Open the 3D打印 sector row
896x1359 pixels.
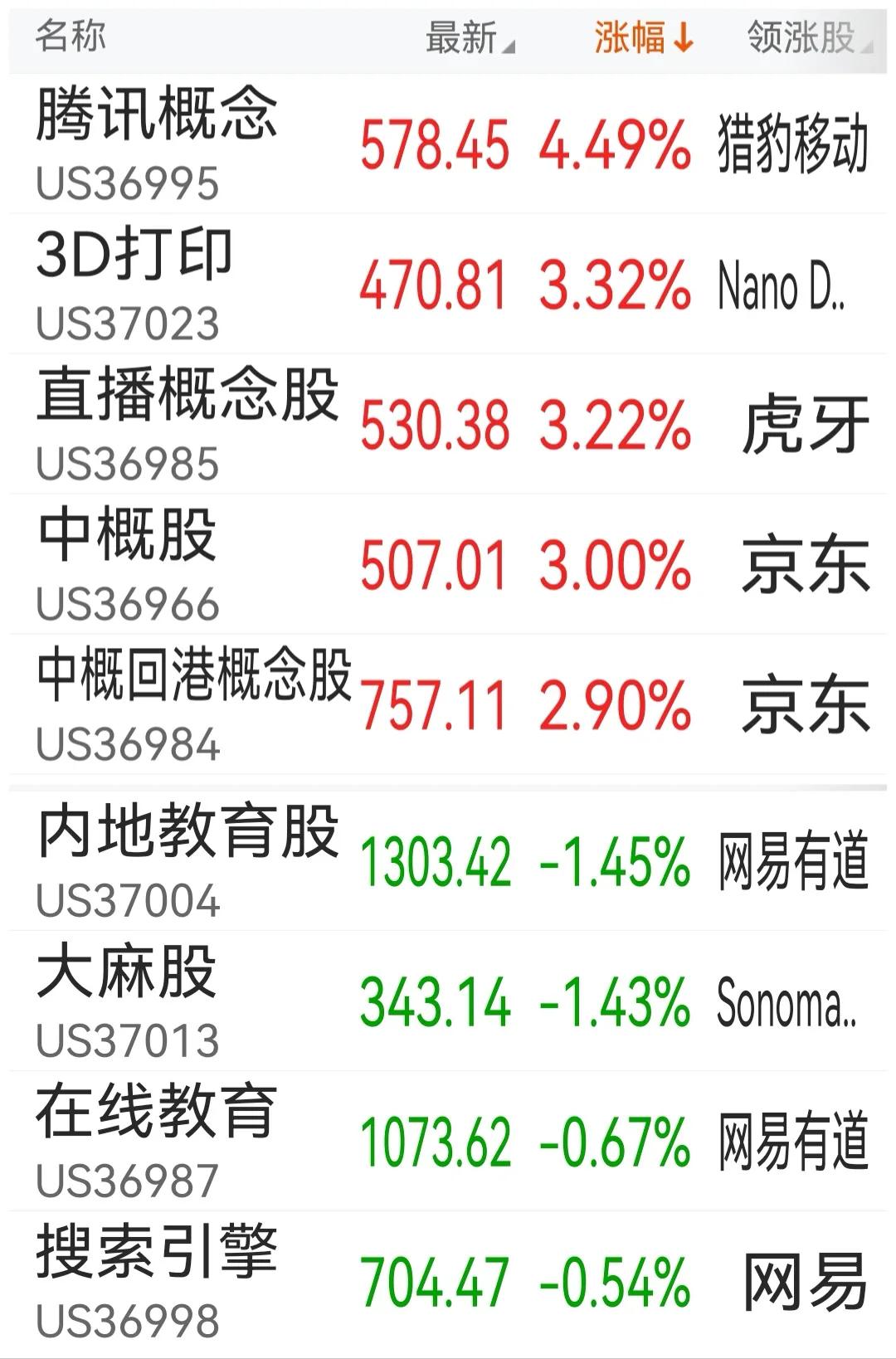pyautogui.click(x=134, y=256)
